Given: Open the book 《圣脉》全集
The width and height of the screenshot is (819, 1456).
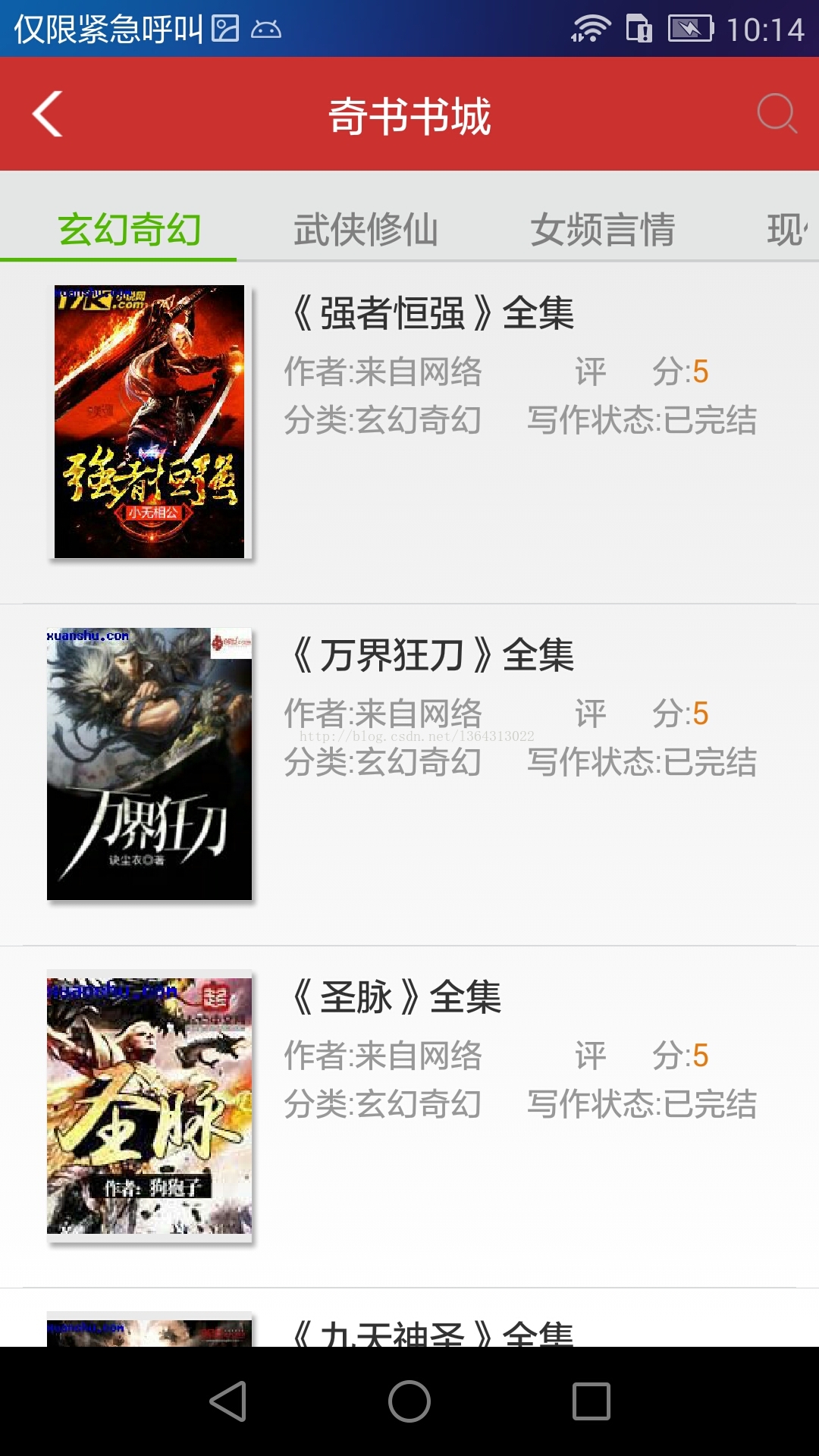Looking at the screenshot, I should pyautogui.click(x=397, y=996).
